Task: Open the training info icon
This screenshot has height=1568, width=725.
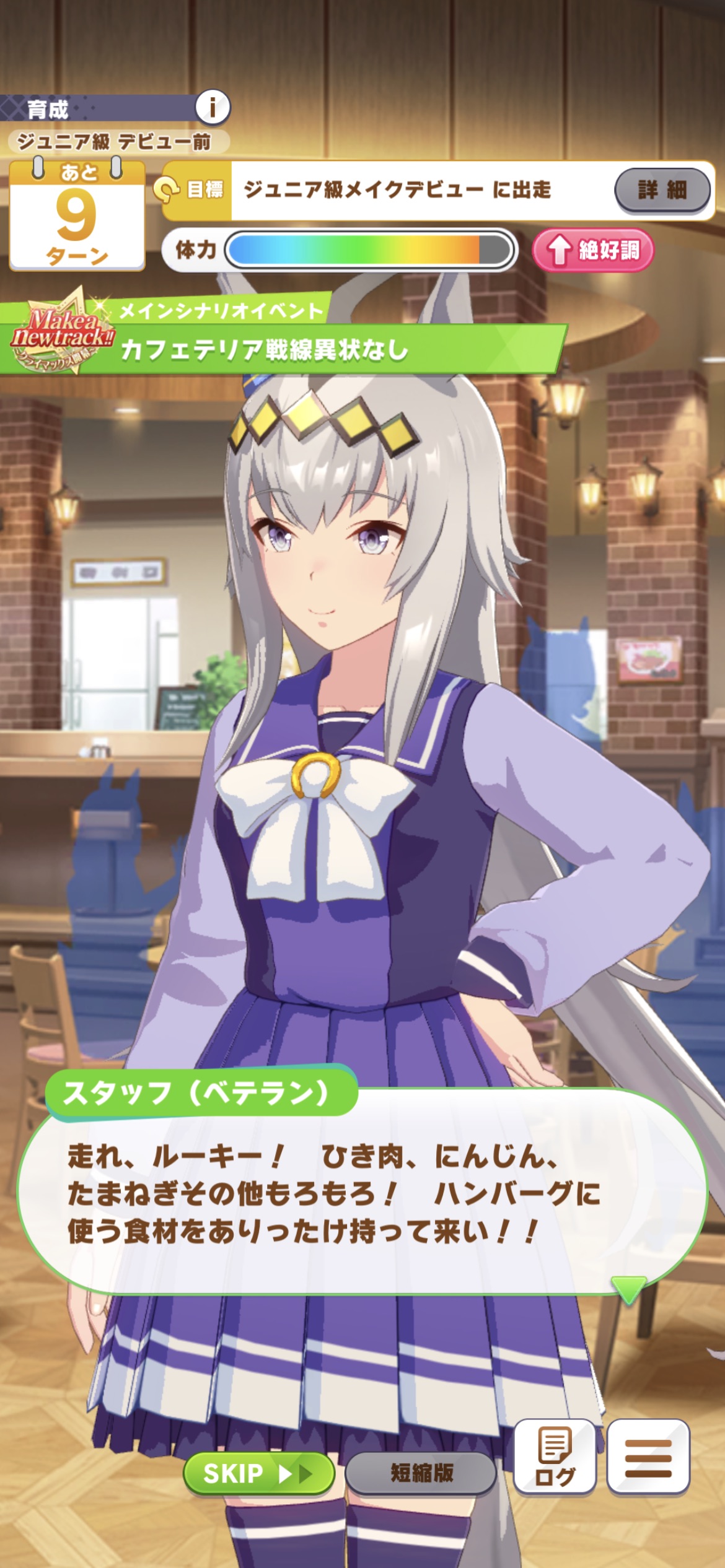Action: (x=213, y=107)
